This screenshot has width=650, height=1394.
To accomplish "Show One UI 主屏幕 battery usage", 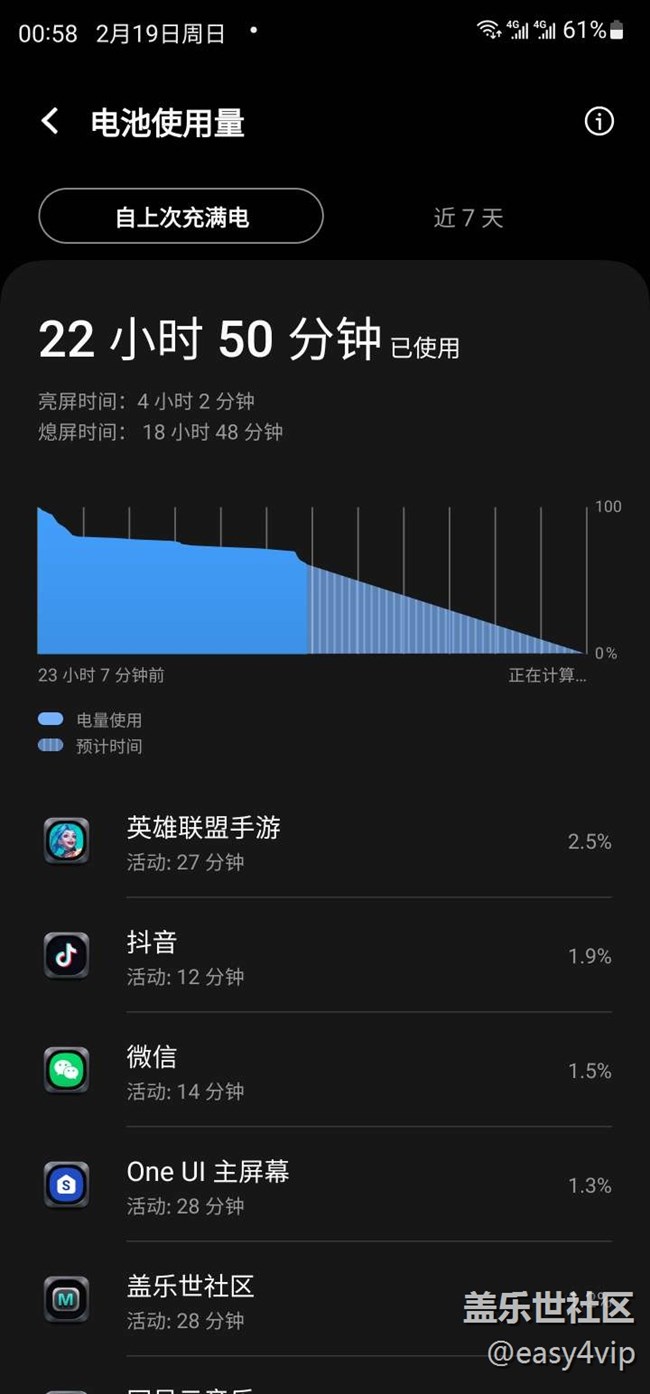I will click(x=325, y=1186).
